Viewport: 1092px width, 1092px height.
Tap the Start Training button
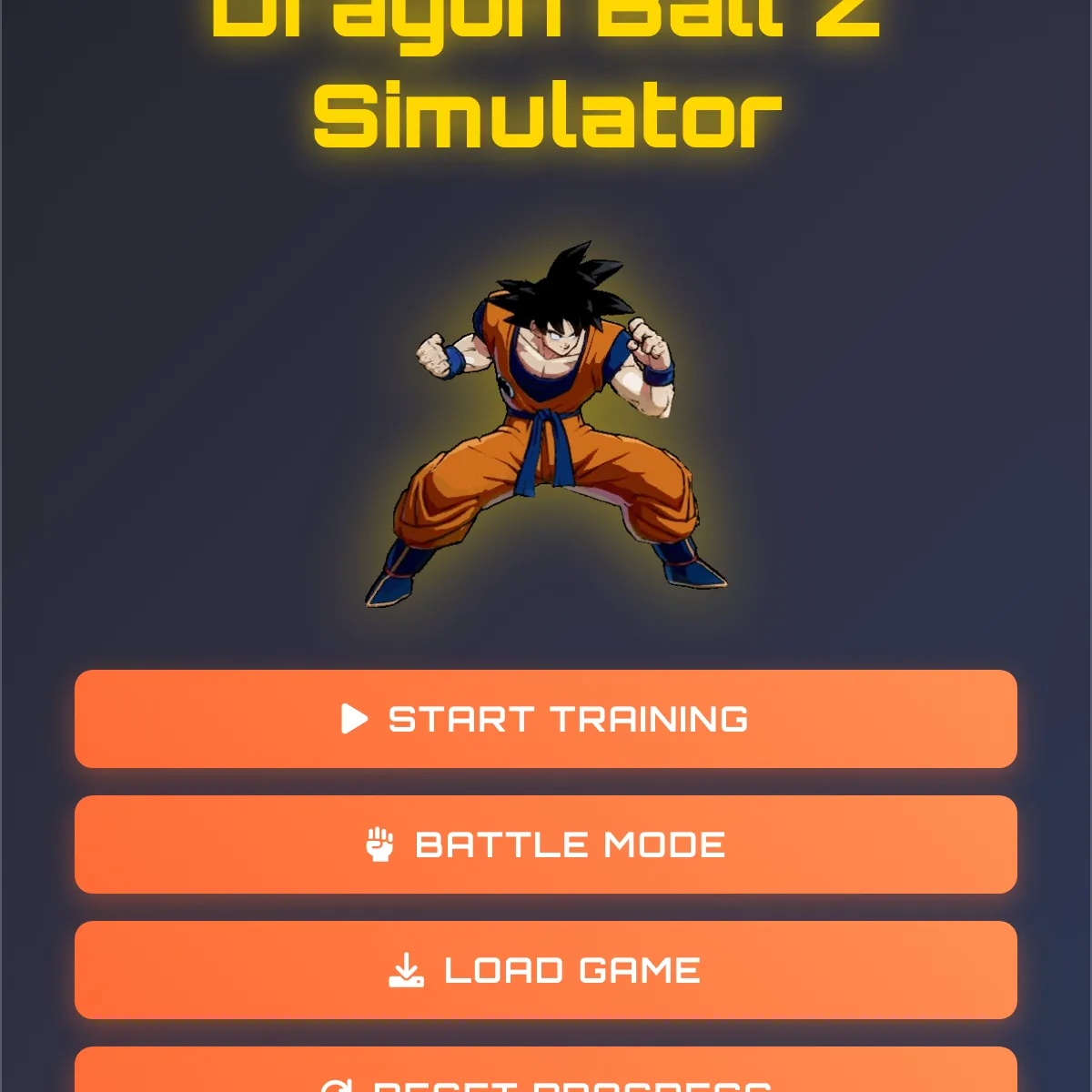[x=545, y=719]
